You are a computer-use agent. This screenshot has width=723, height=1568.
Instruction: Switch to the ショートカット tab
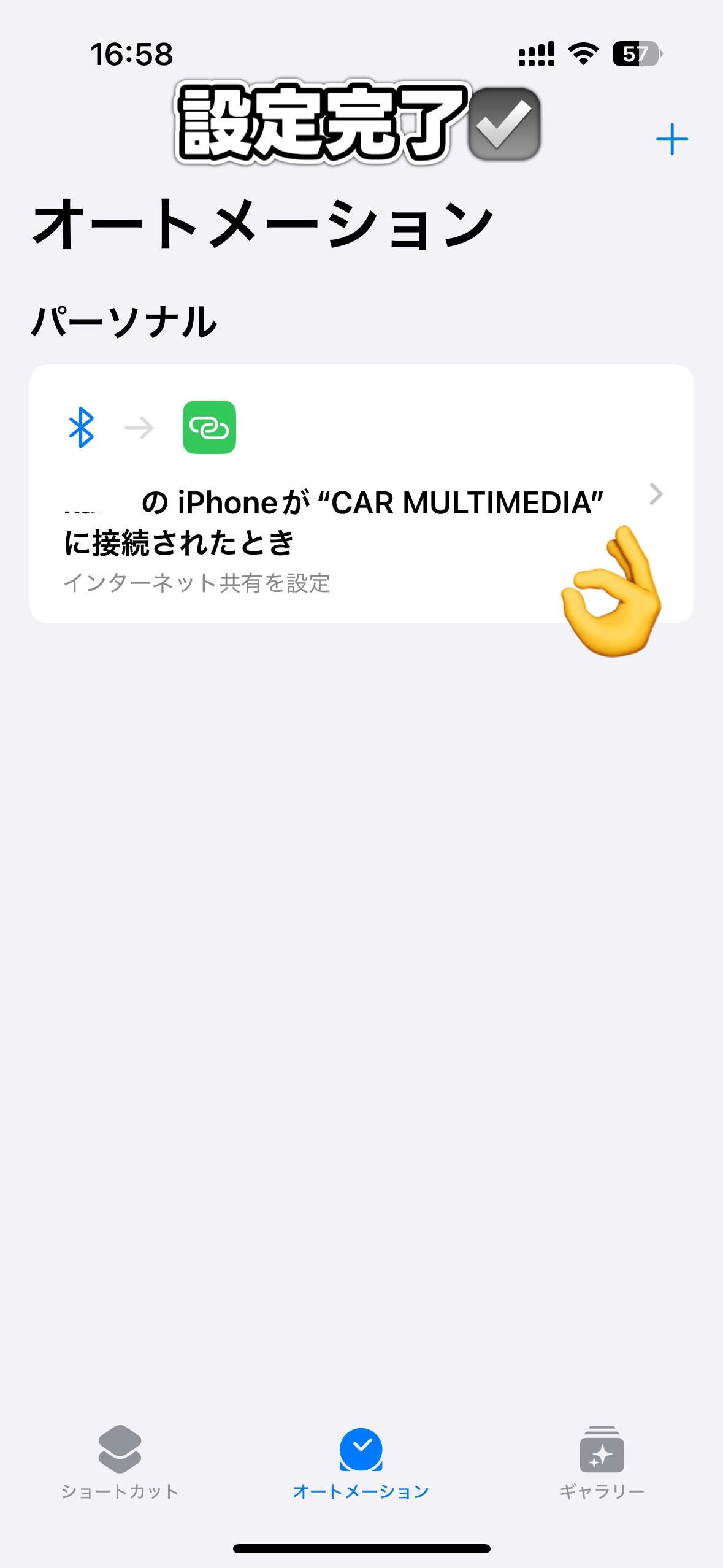pos(120,1462)
